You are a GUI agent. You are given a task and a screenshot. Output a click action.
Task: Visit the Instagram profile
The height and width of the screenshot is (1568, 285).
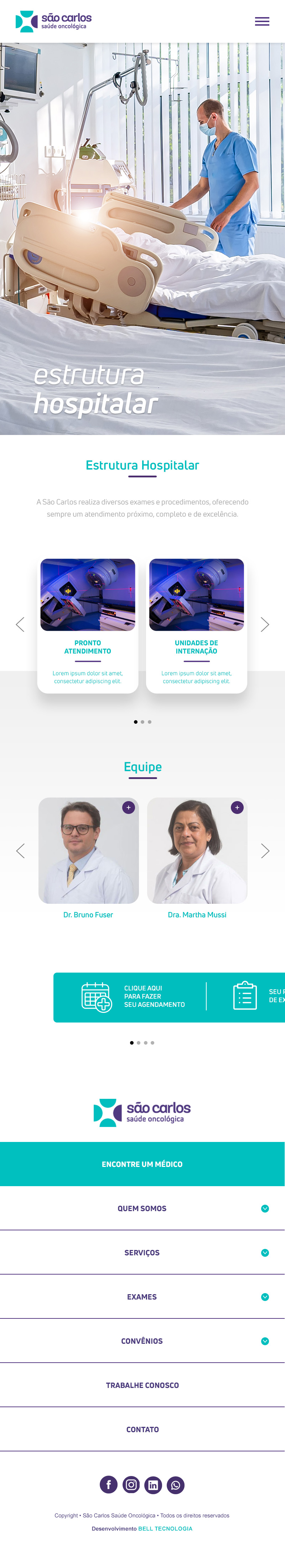(x=131, y=1485)
